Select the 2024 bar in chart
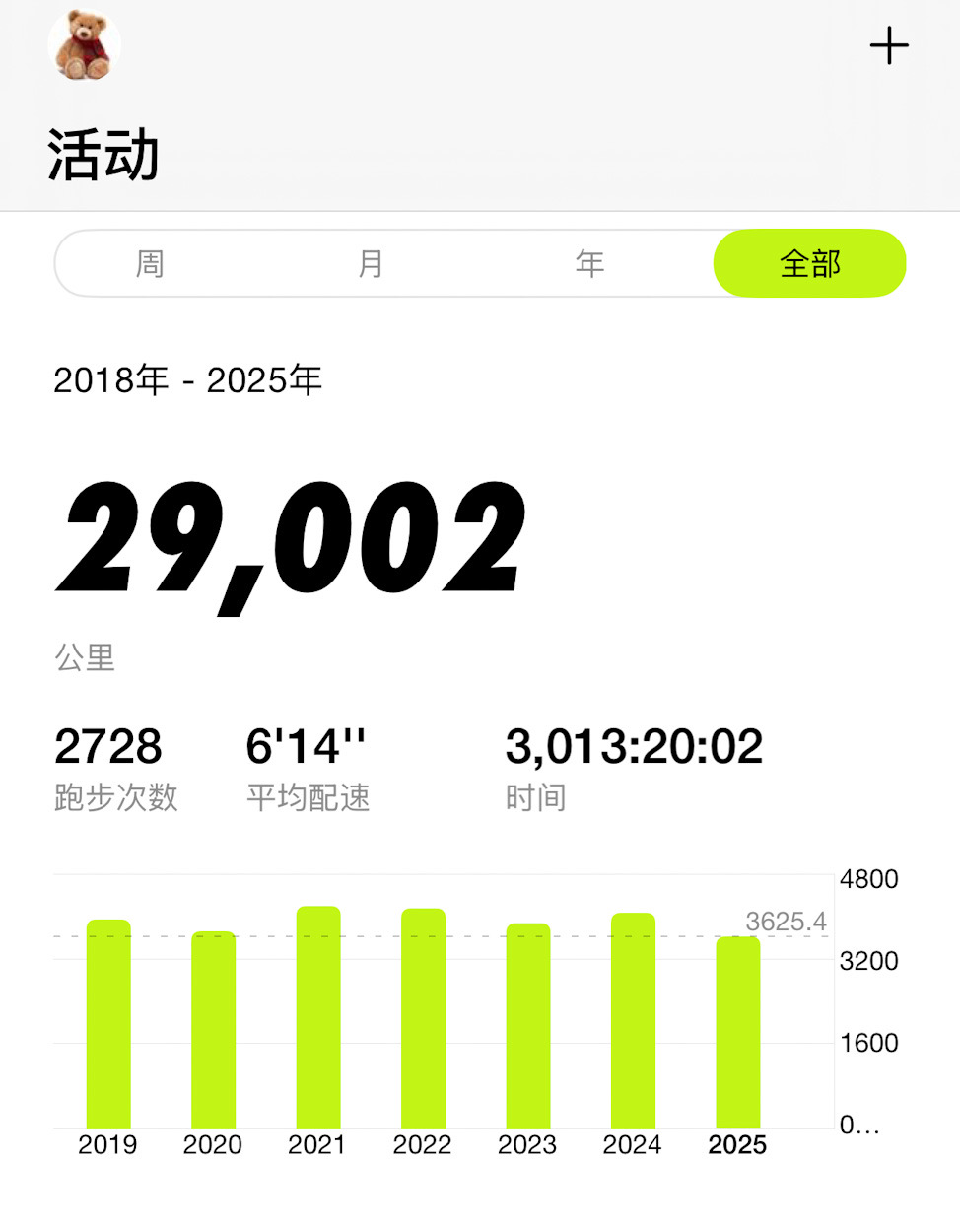Viewport: 960px width, 1232px height. click(x=633, y=1021)
